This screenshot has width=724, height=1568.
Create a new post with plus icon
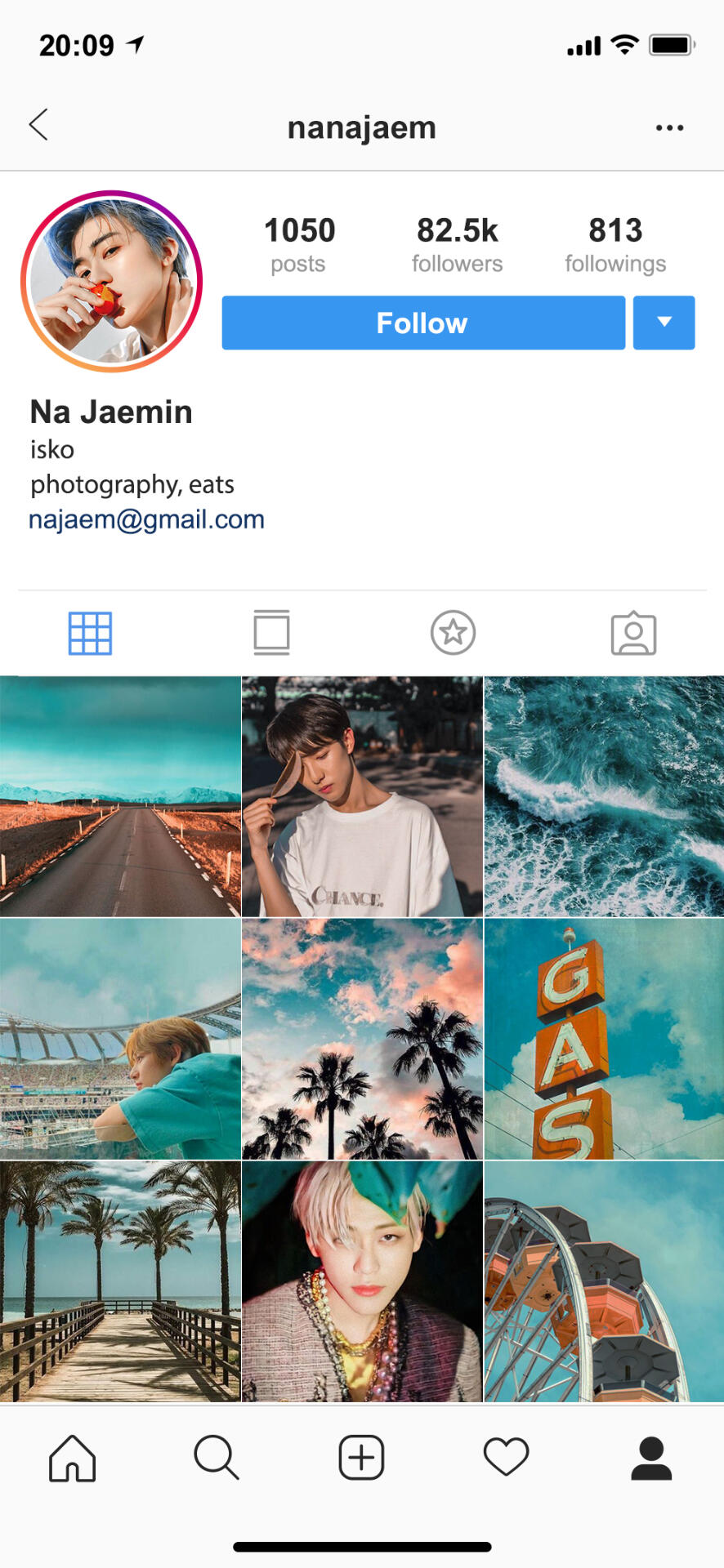point(361,1458)
